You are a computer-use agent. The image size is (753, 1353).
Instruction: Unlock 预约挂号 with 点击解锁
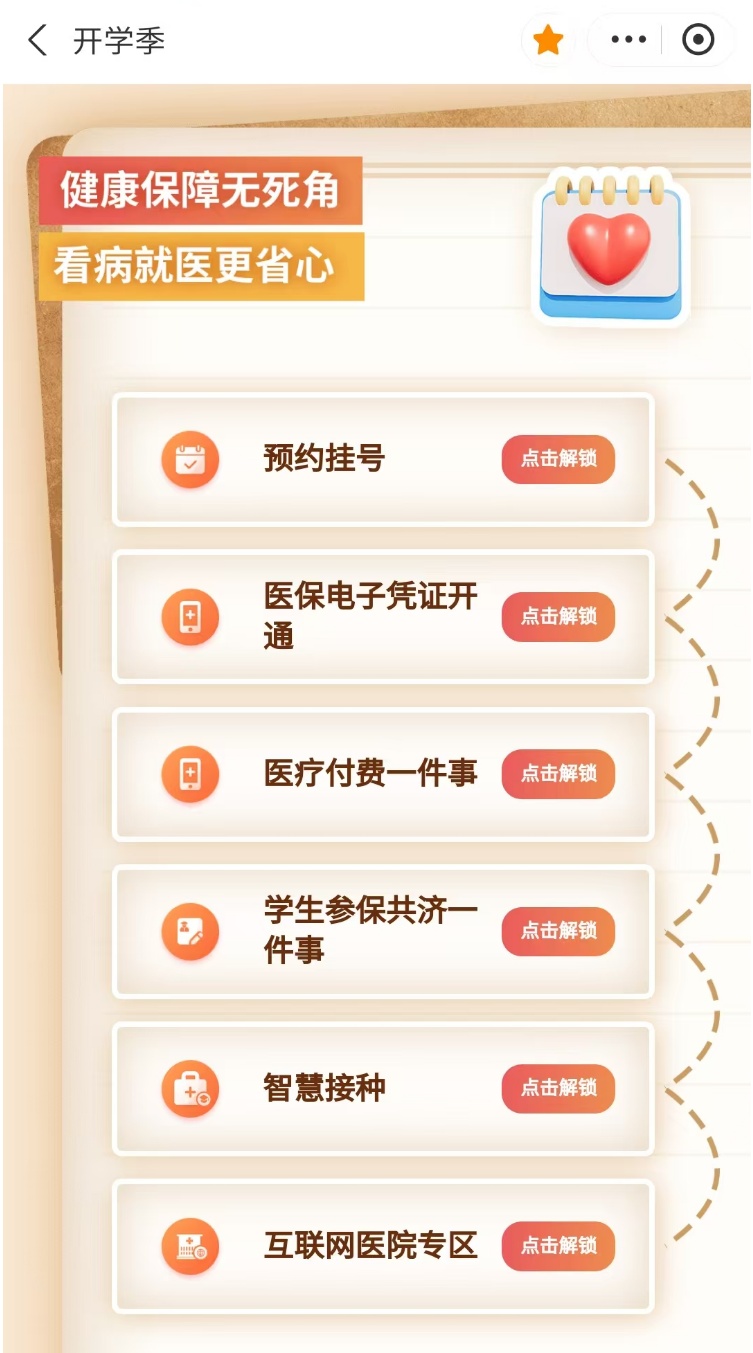[558, 460]
